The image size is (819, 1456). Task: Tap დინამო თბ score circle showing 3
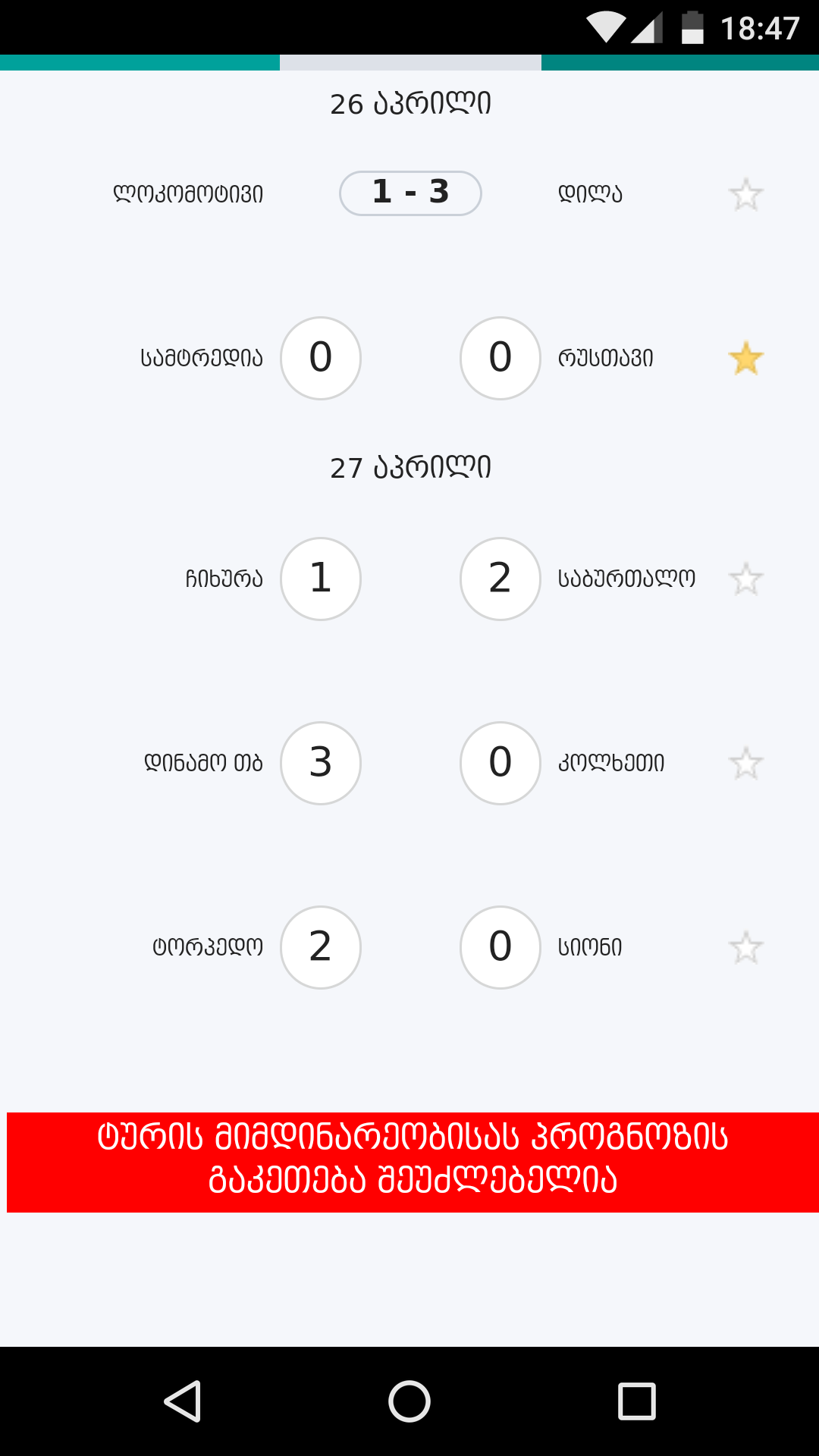321,763
